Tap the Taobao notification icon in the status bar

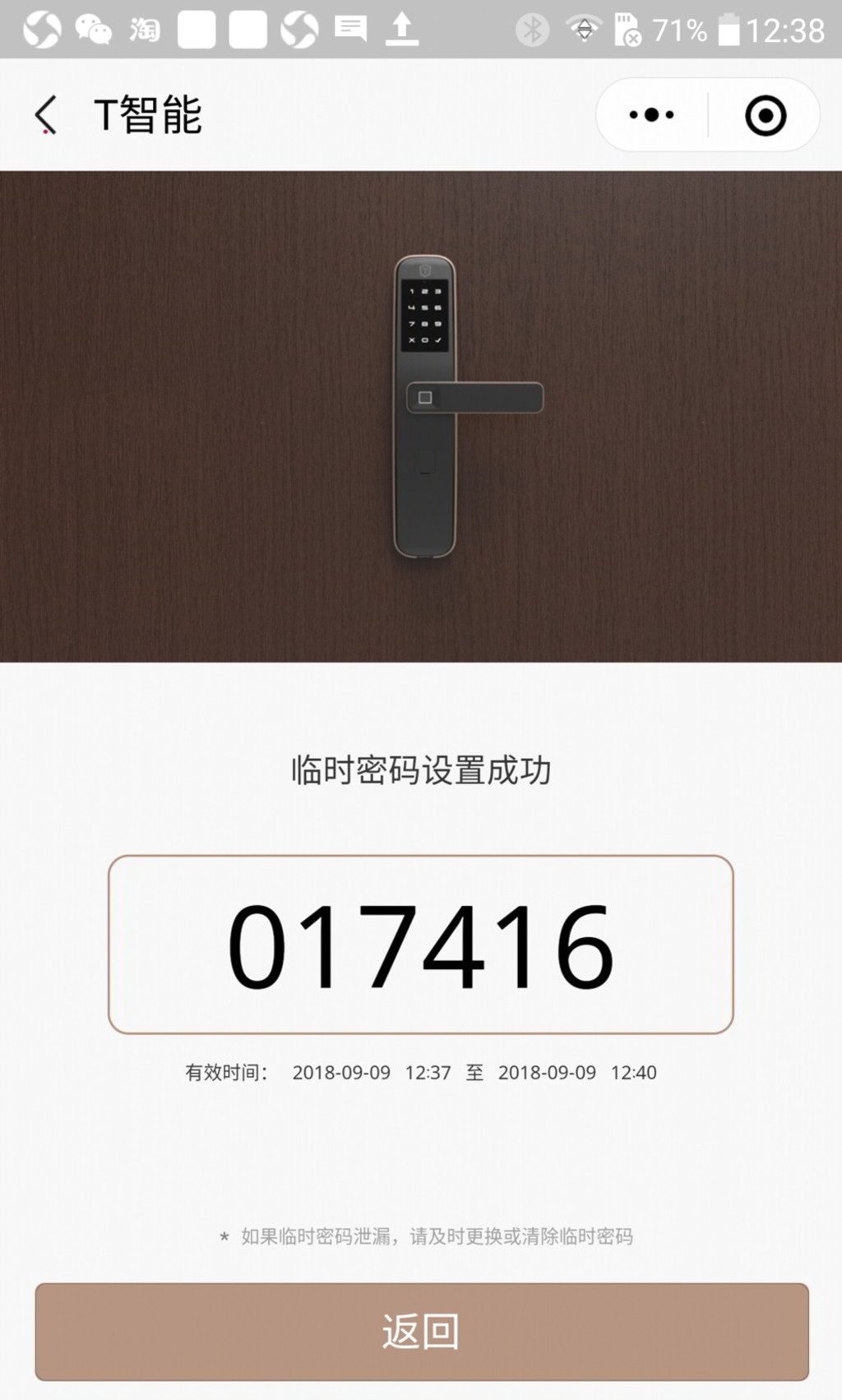pos(144,30)
